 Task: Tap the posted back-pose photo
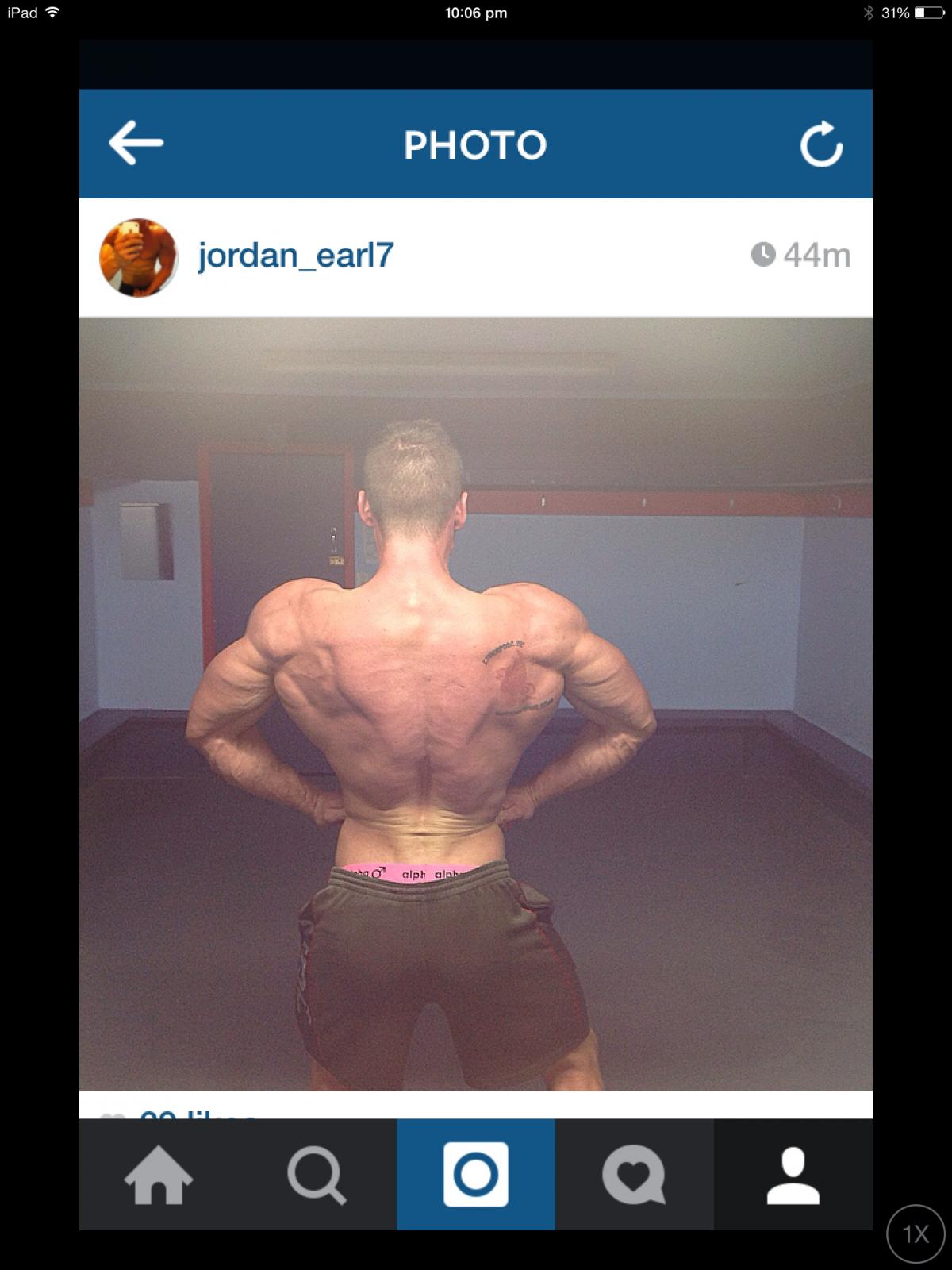[476, 704]
